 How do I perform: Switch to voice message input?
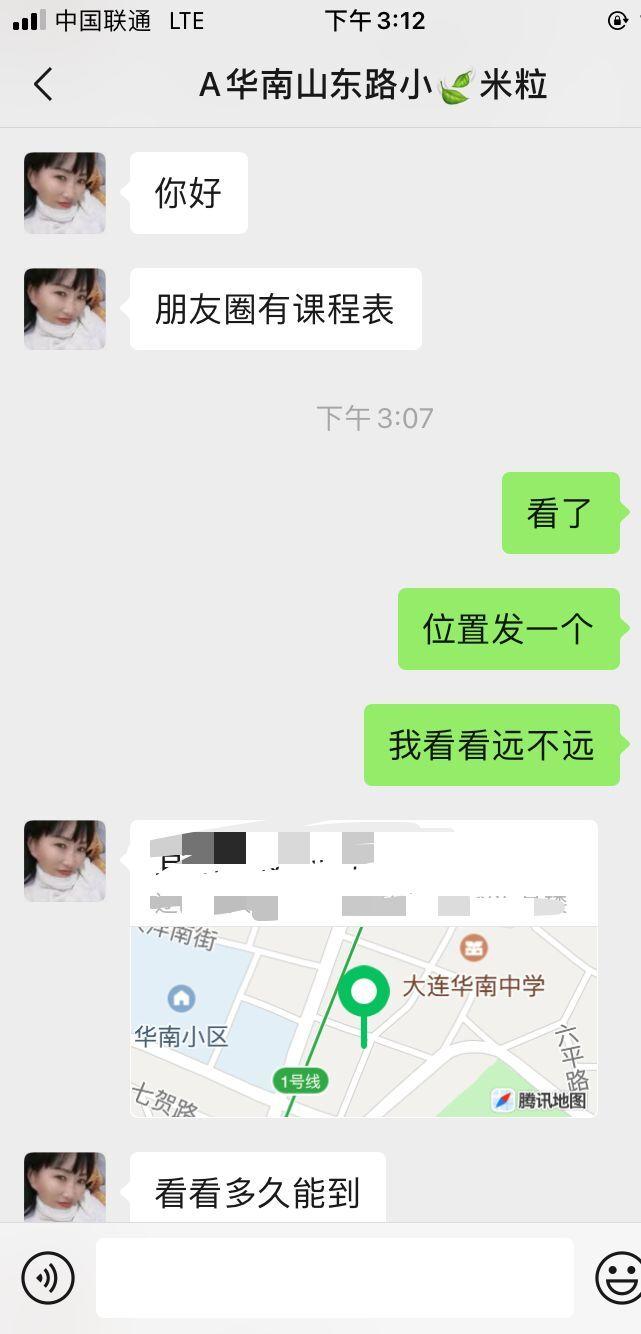48,1277
